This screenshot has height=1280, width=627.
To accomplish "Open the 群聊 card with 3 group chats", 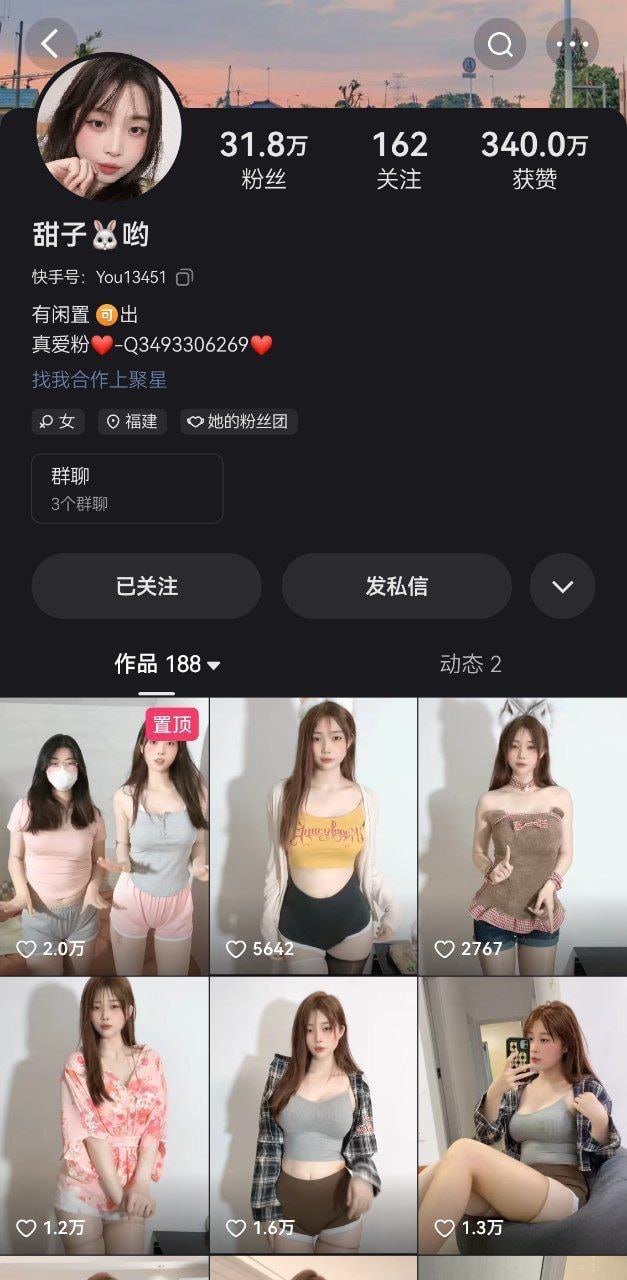I will click(127, 488).
